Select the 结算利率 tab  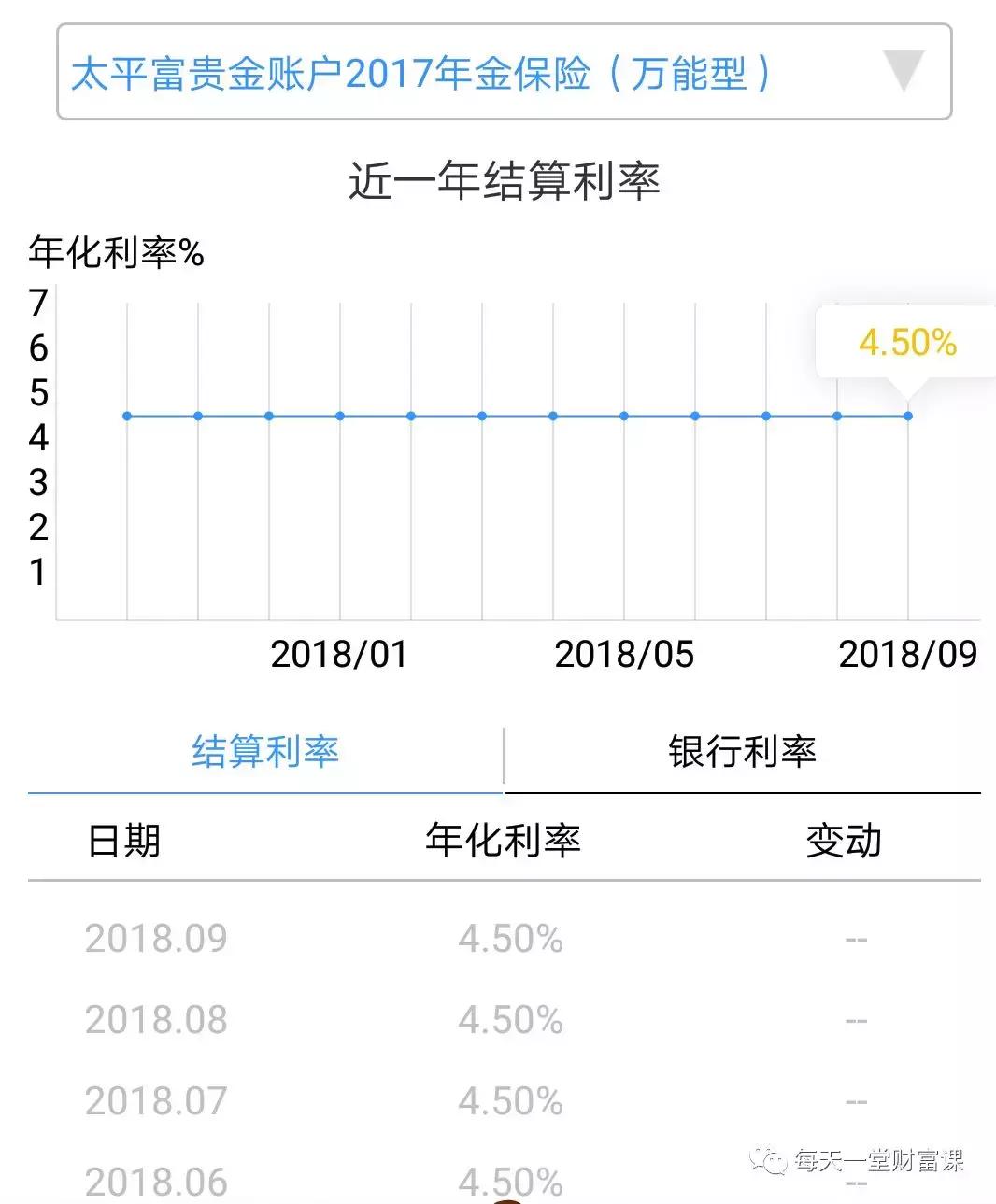pyautogui.click(x=264, y=749)
